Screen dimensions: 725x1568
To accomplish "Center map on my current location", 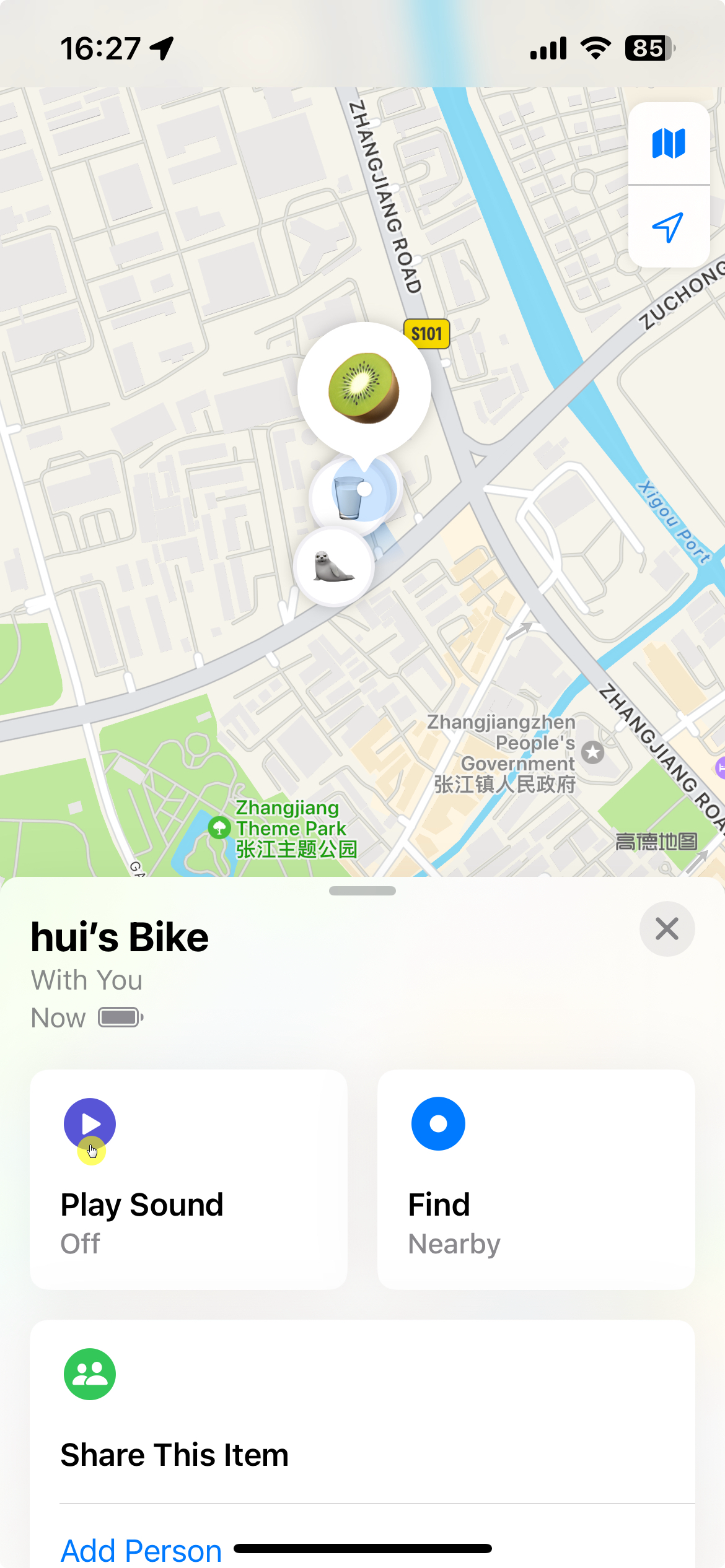I will coord(668,227).
